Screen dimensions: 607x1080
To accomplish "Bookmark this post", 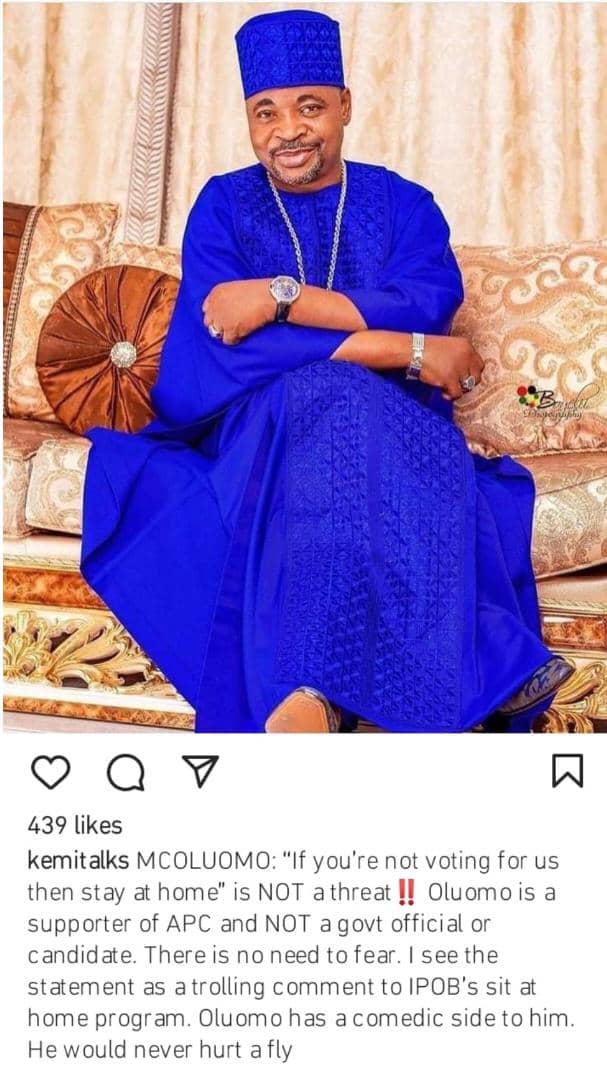I will pos(567,771).
